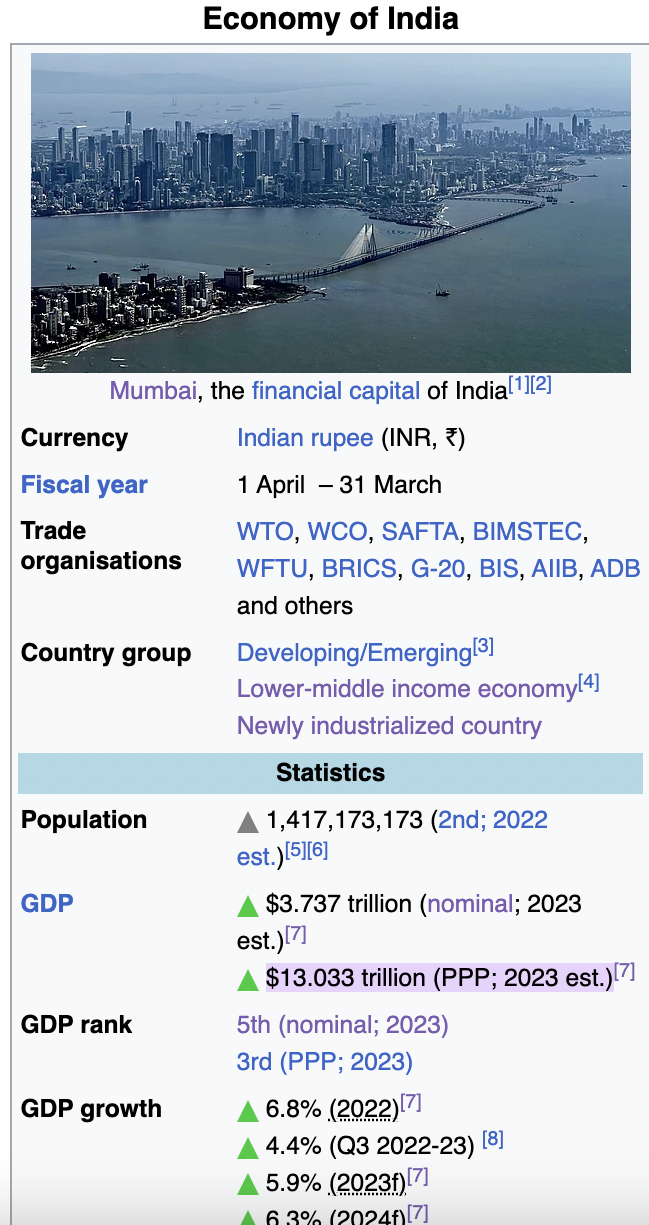
Task: Open the Indian rupee link
Action: coord(305,438)
